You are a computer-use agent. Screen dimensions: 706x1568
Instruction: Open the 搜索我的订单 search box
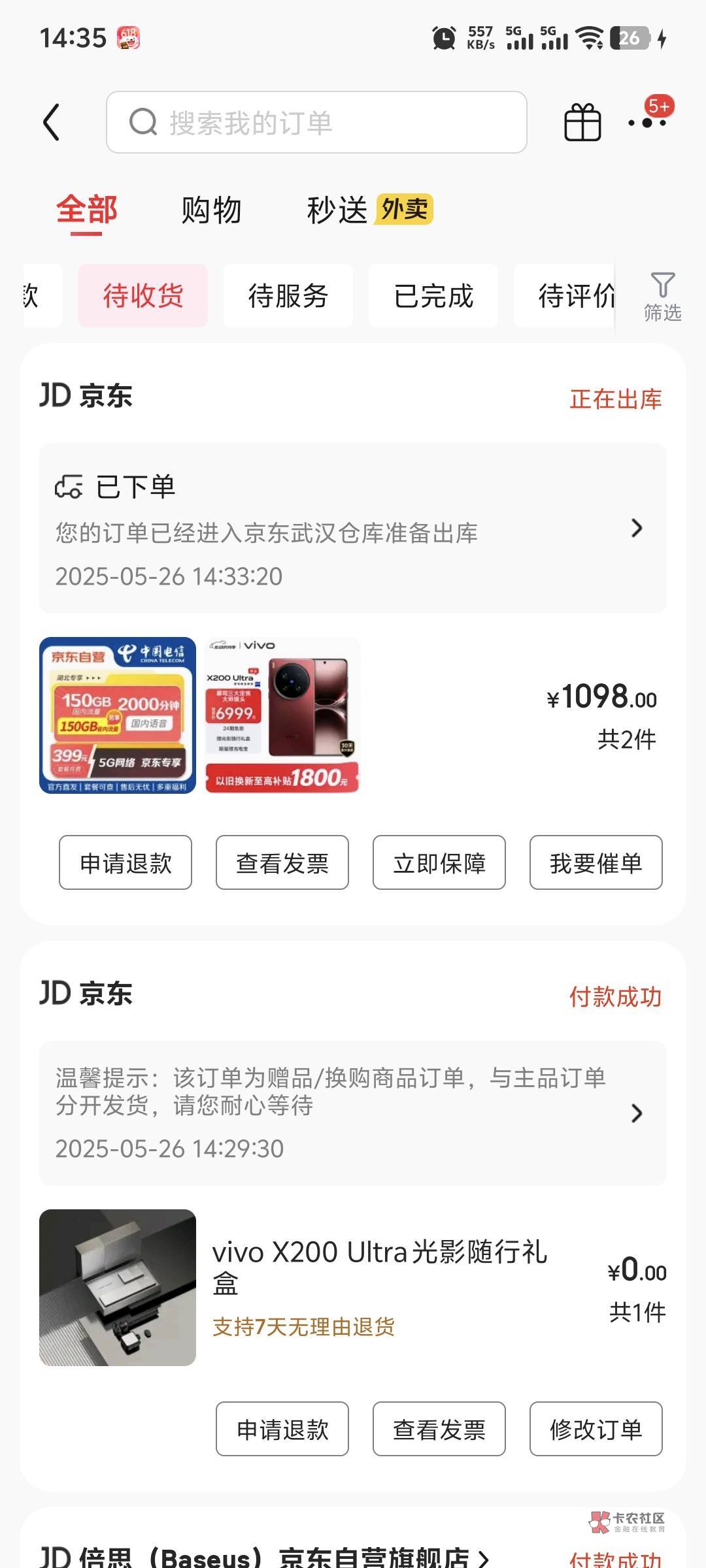(x=316, y=122)
